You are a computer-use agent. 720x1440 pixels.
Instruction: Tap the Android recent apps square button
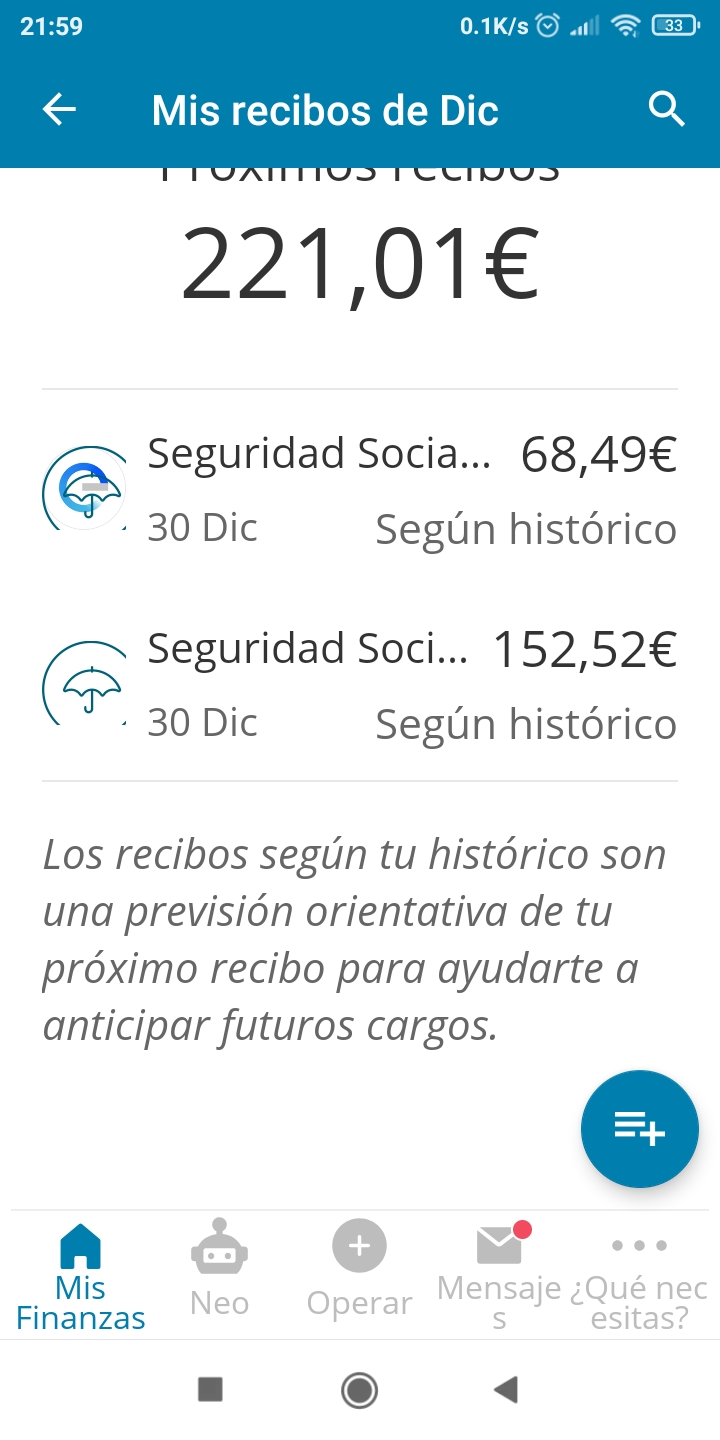[211, 1389]
